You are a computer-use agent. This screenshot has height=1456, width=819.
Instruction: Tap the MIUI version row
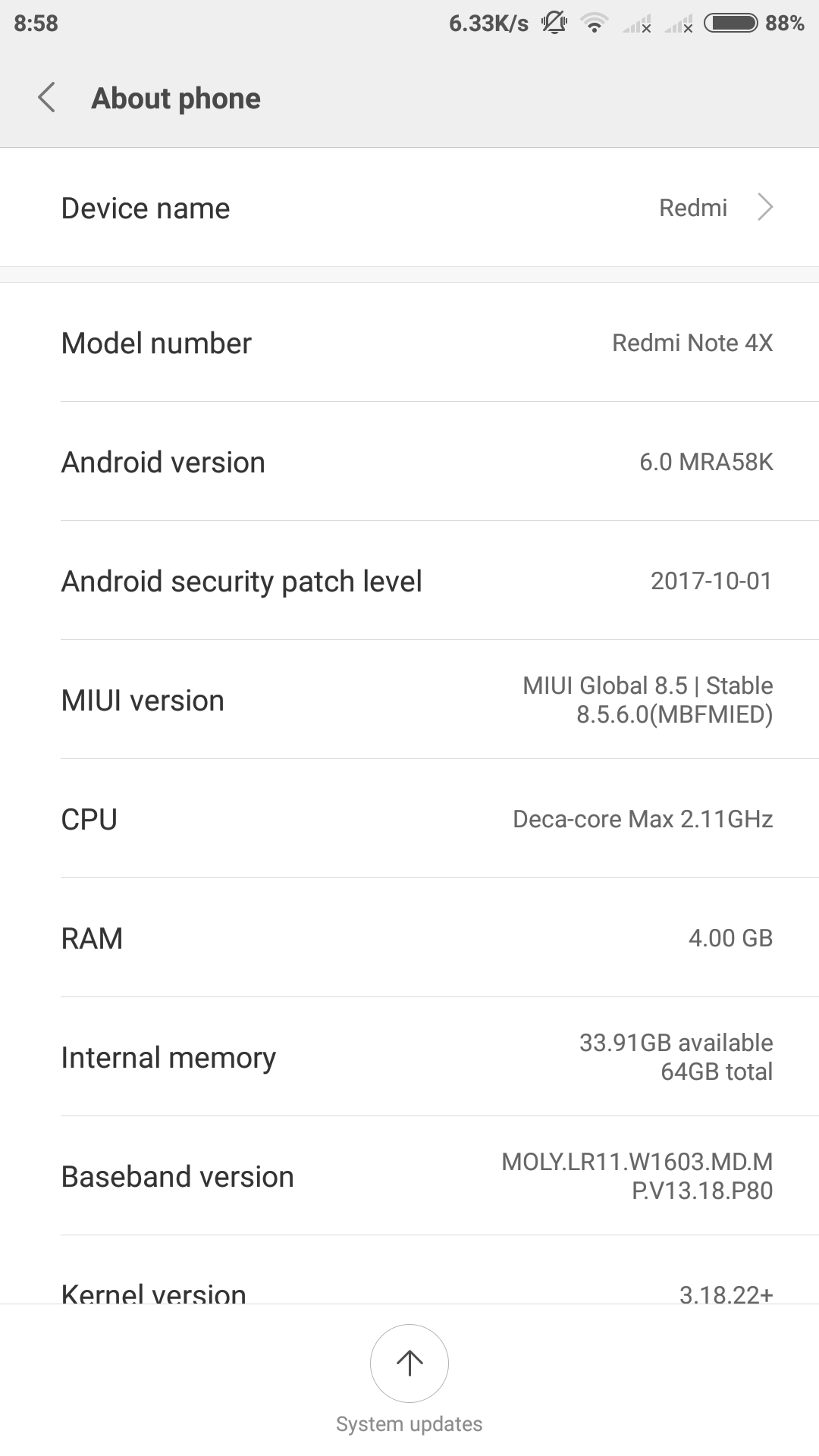coord(409,700)
